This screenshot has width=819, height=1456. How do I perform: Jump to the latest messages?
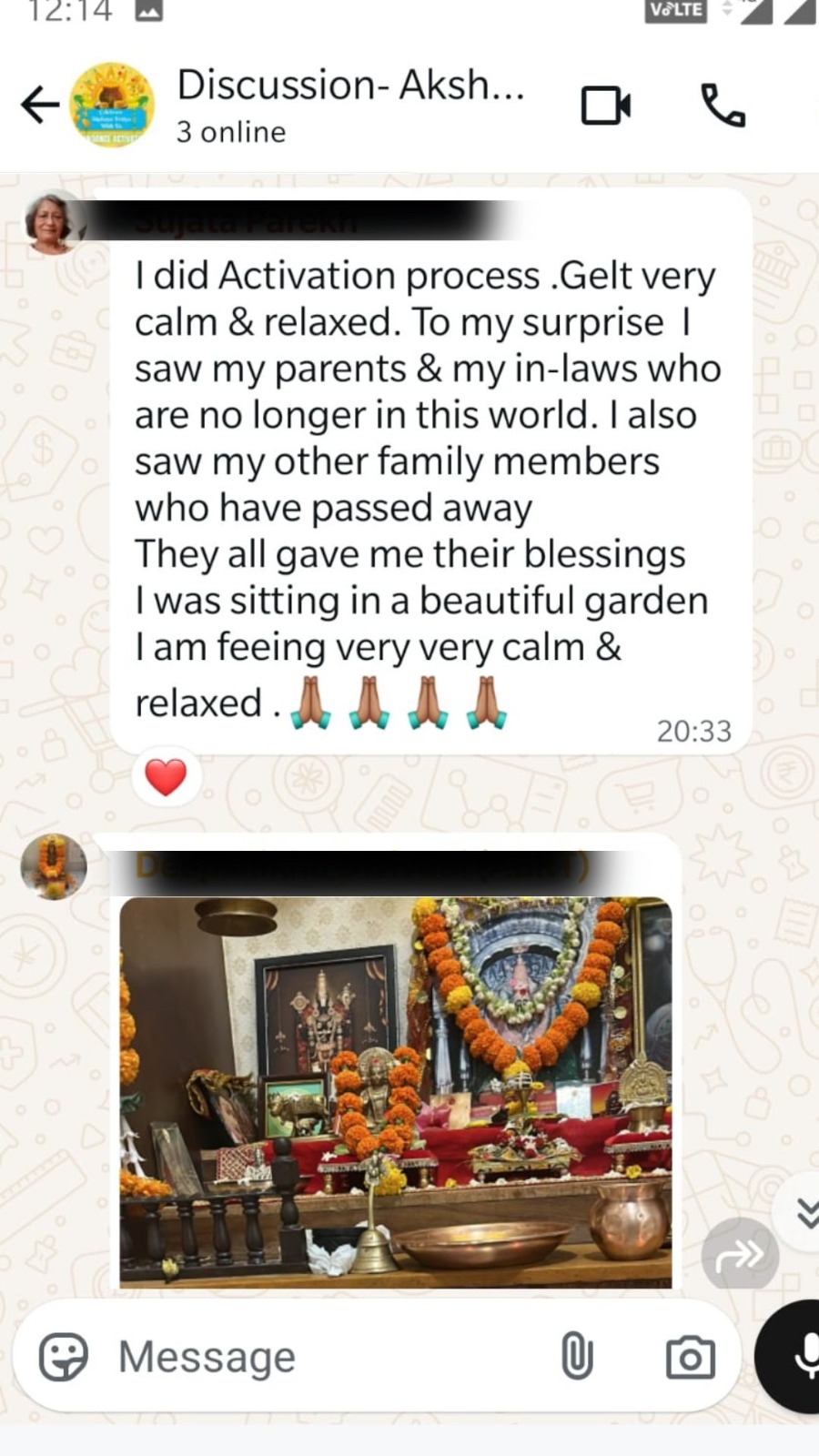tap(804, 1212)
